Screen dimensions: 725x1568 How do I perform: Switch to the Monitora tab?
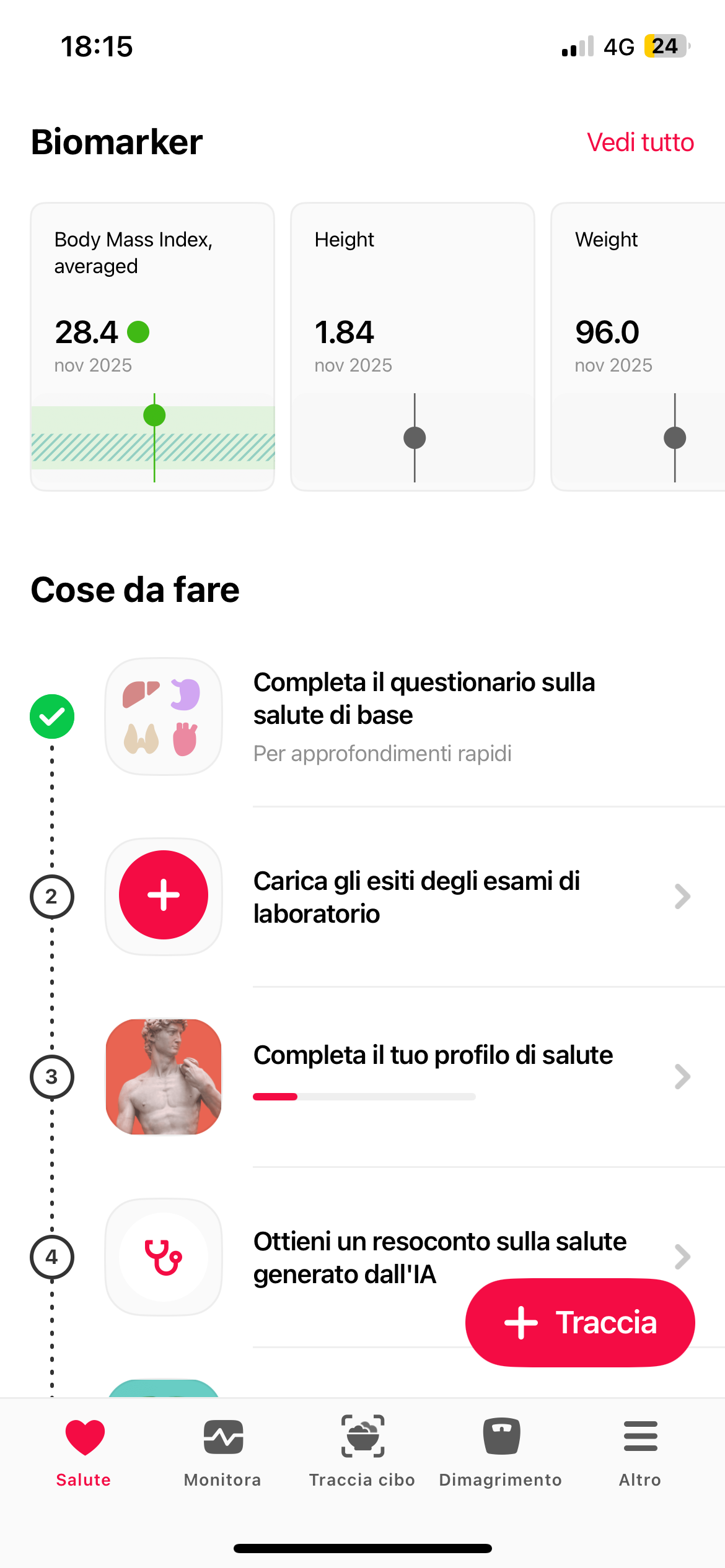(x=222, y=1451)
